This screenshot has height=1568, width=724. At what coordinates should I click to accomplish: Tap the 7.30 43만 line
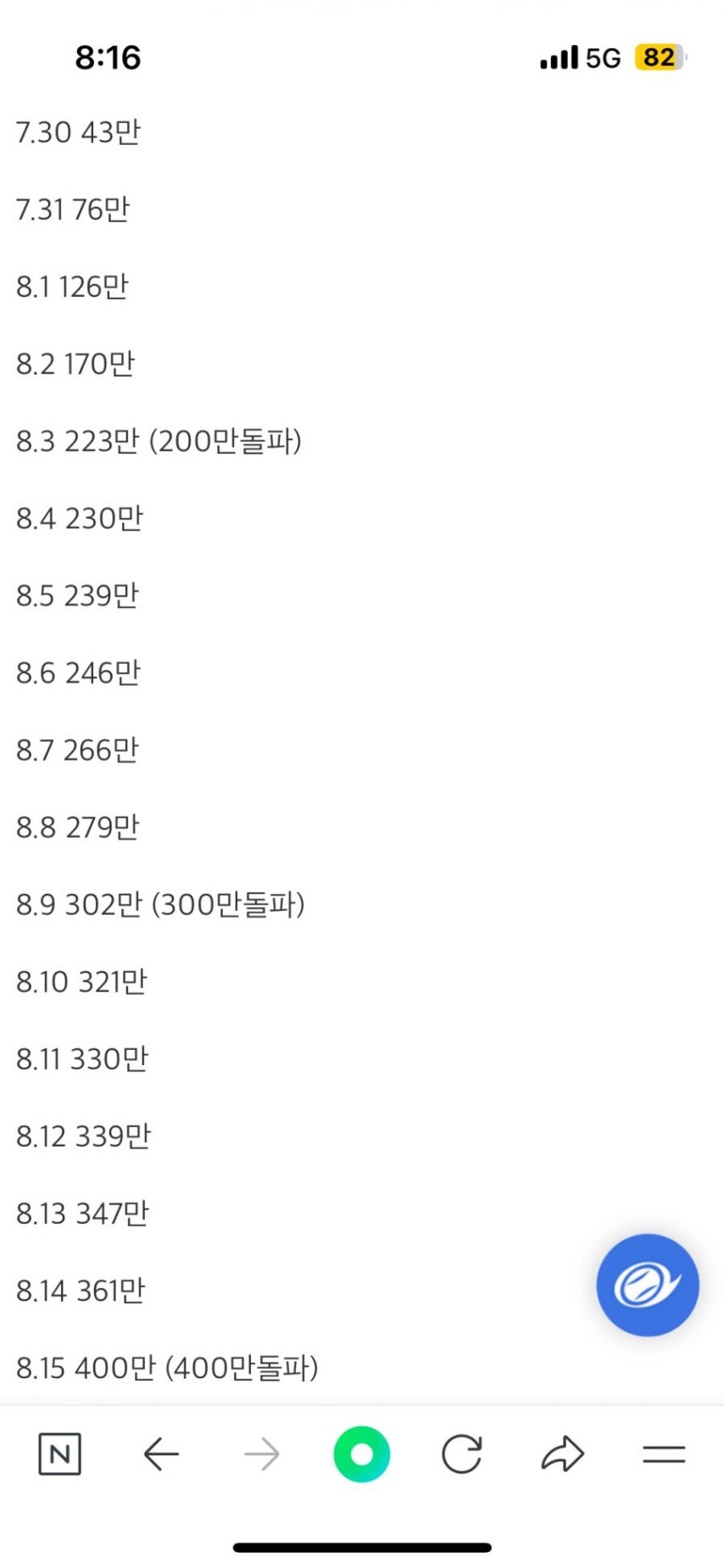click(78, 131)
